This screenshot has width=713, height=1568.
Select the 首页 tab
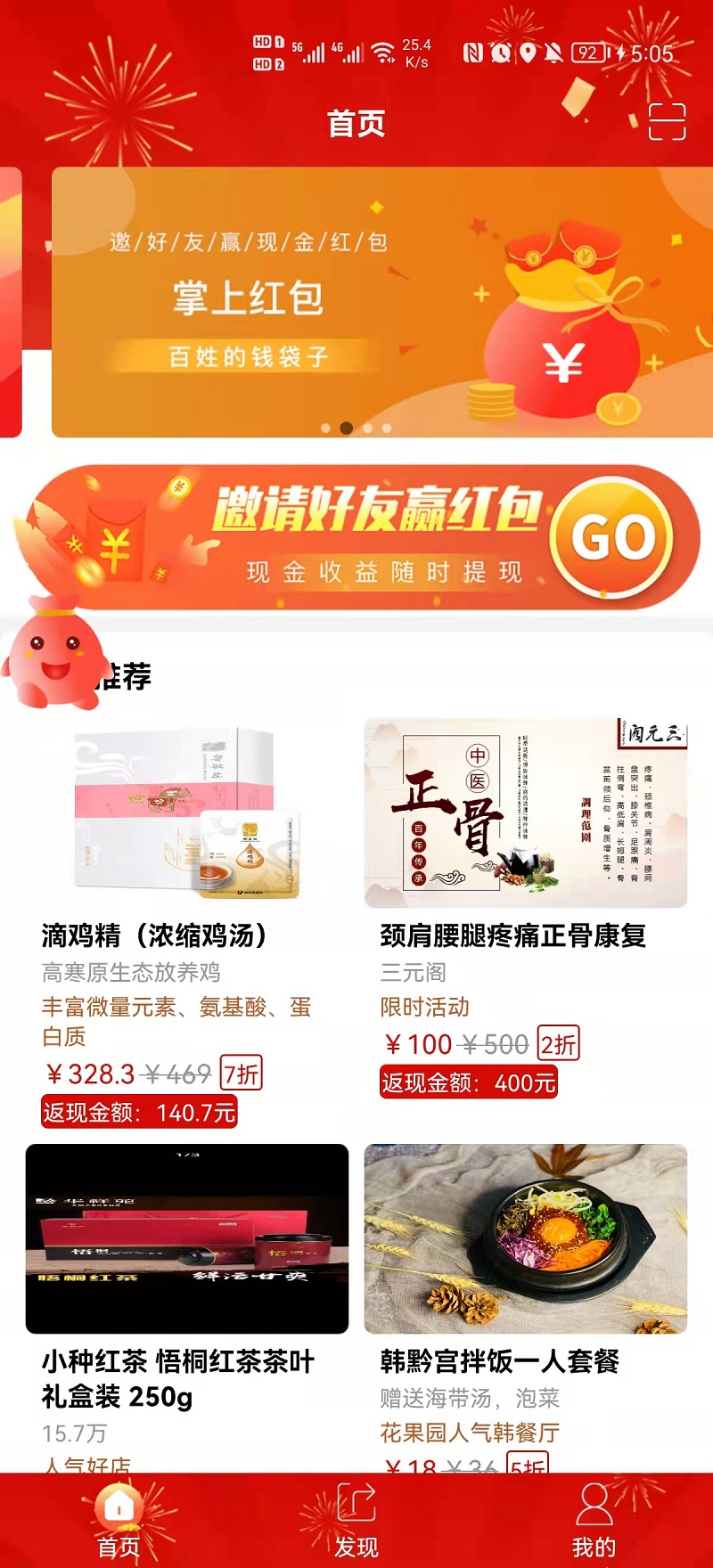(x=119, y=1520)
